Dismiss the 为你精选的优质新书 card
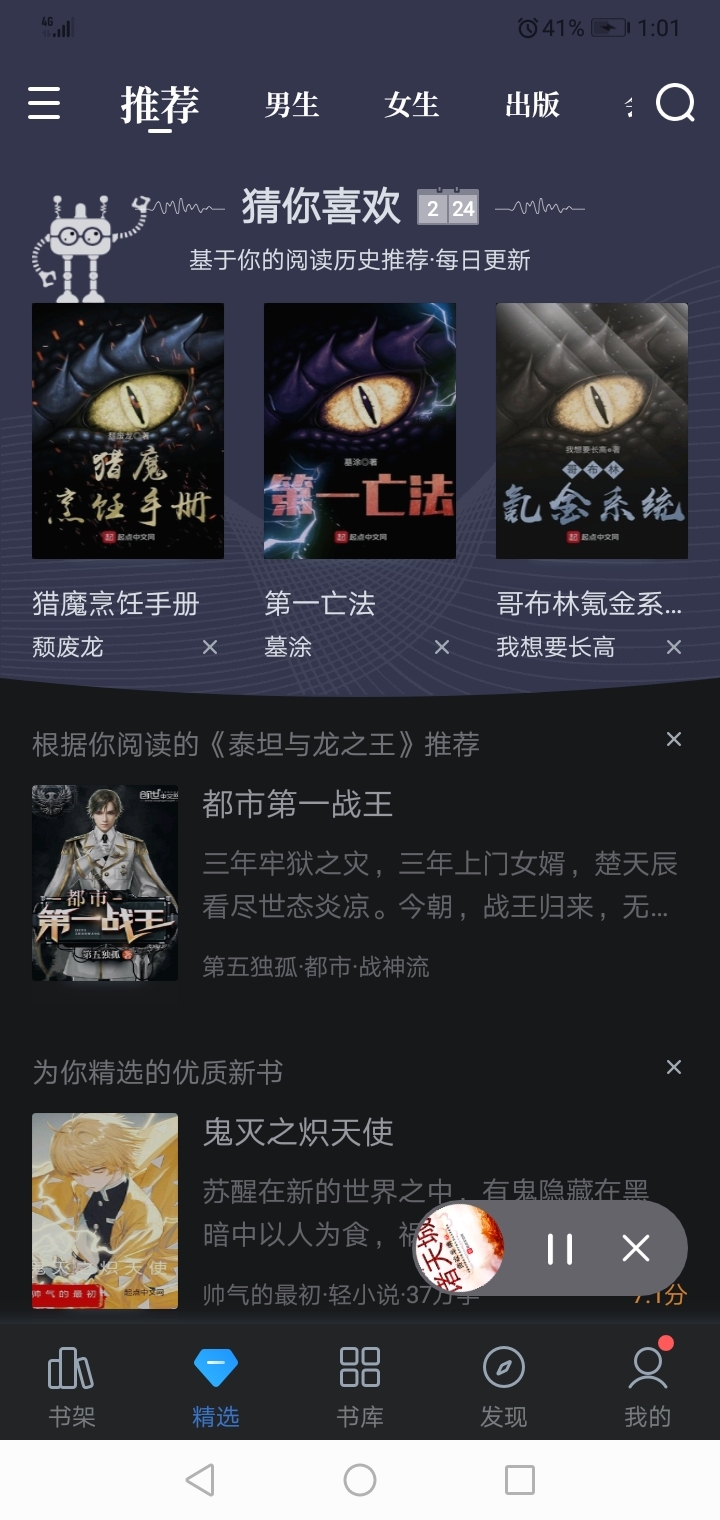 pos(674,1067)
